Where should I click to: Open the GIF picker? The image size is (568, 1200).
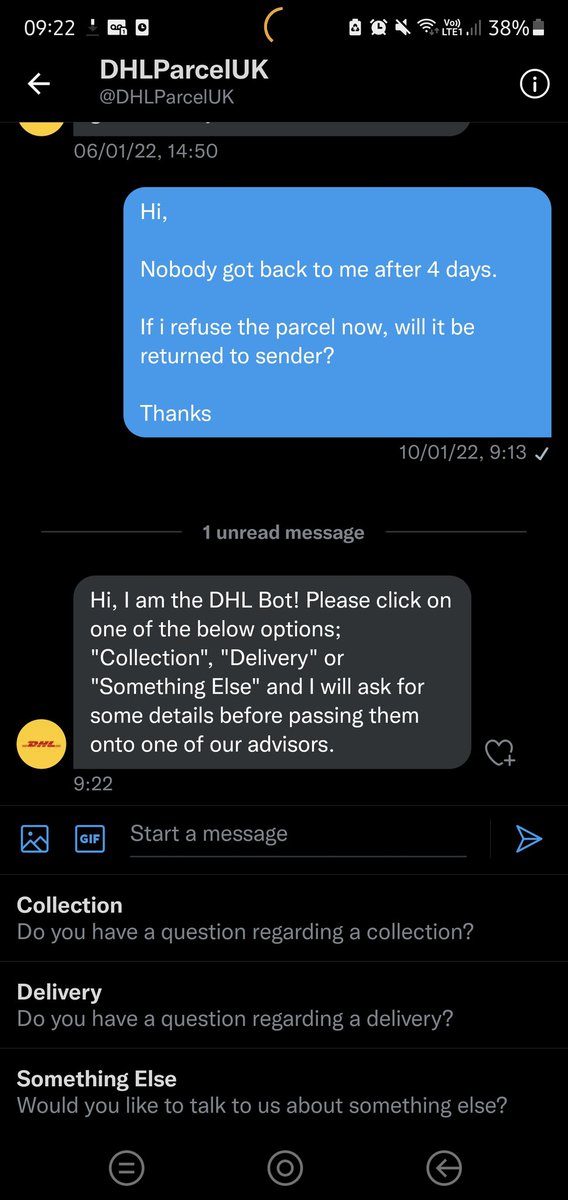(90, 839)
